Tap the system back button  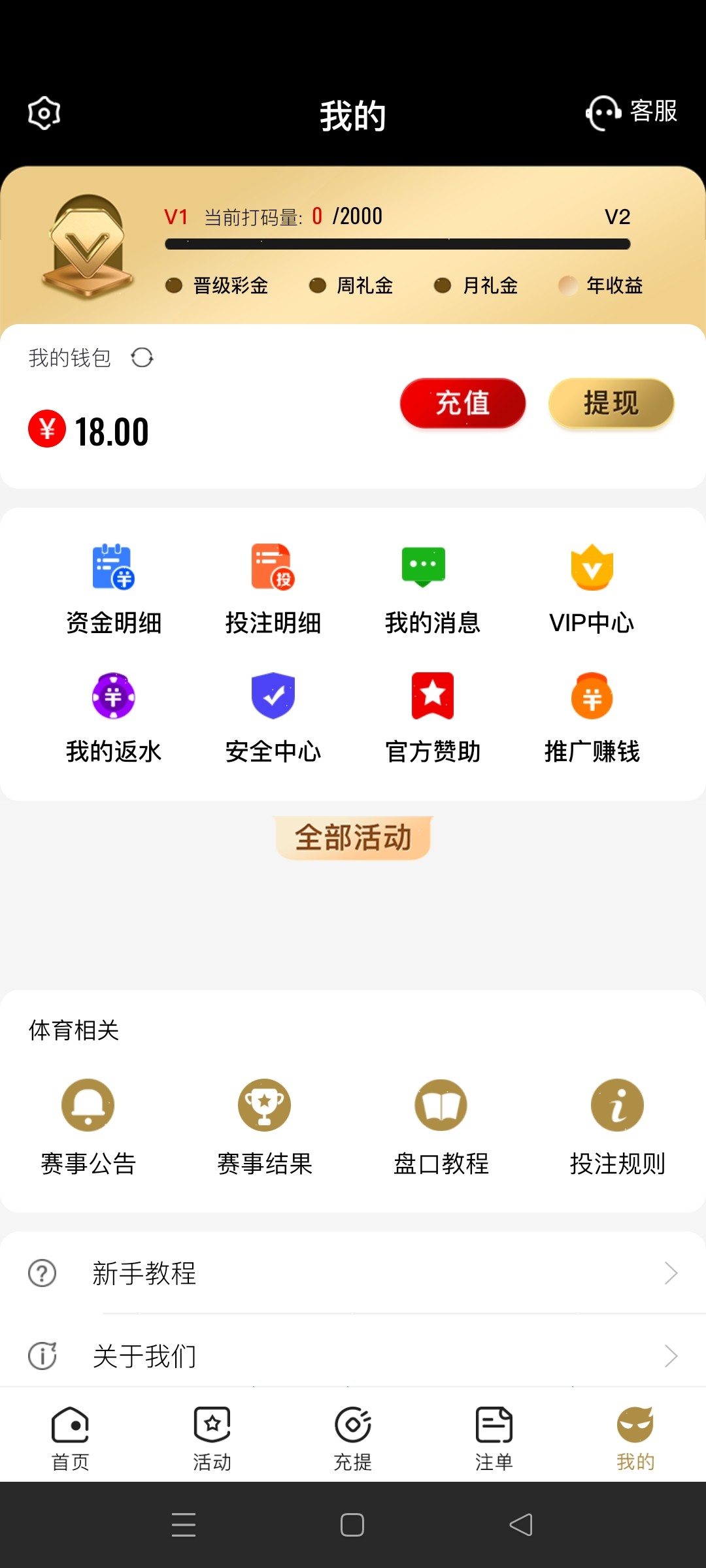(x=521, y=1525)
